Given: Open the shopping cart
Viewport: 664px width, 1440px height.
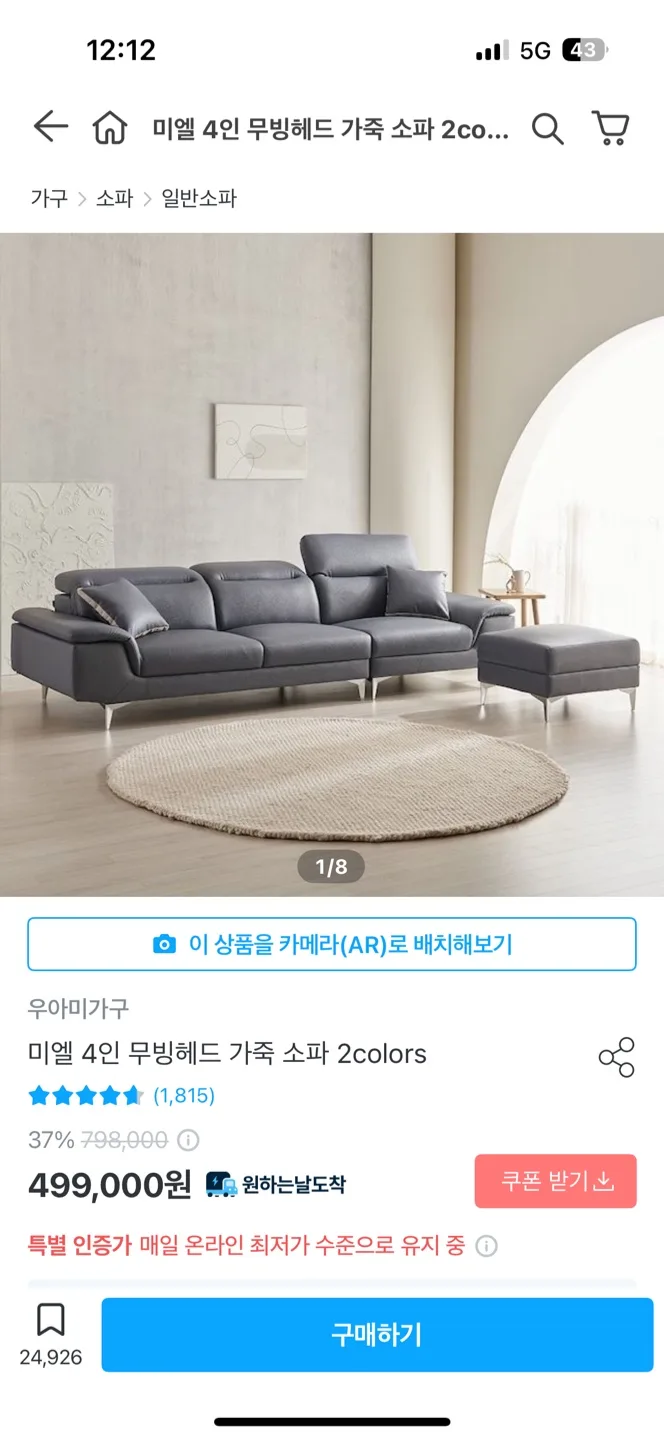Looking at the screenshot, I should [610, 128].
